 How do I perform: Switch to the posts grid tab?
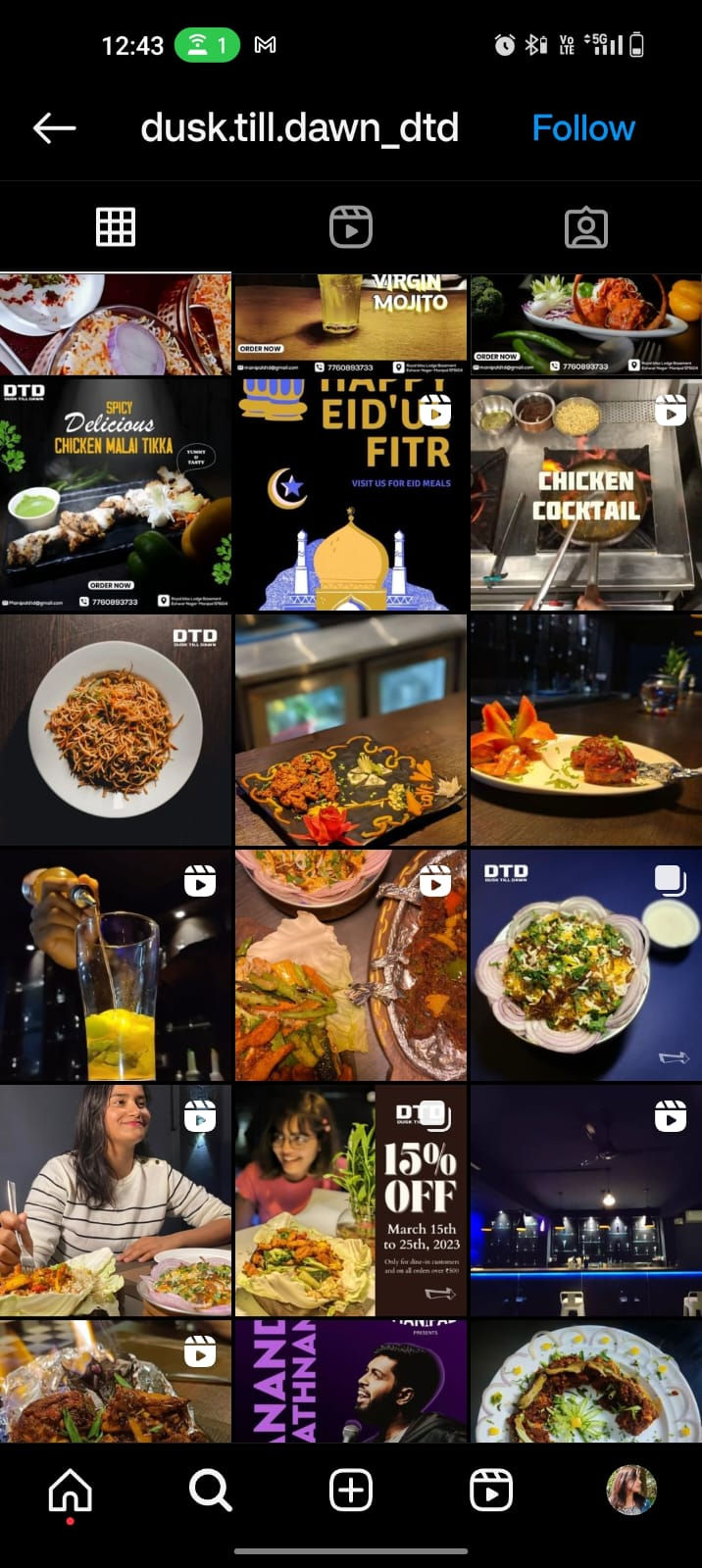pos(116,227)
